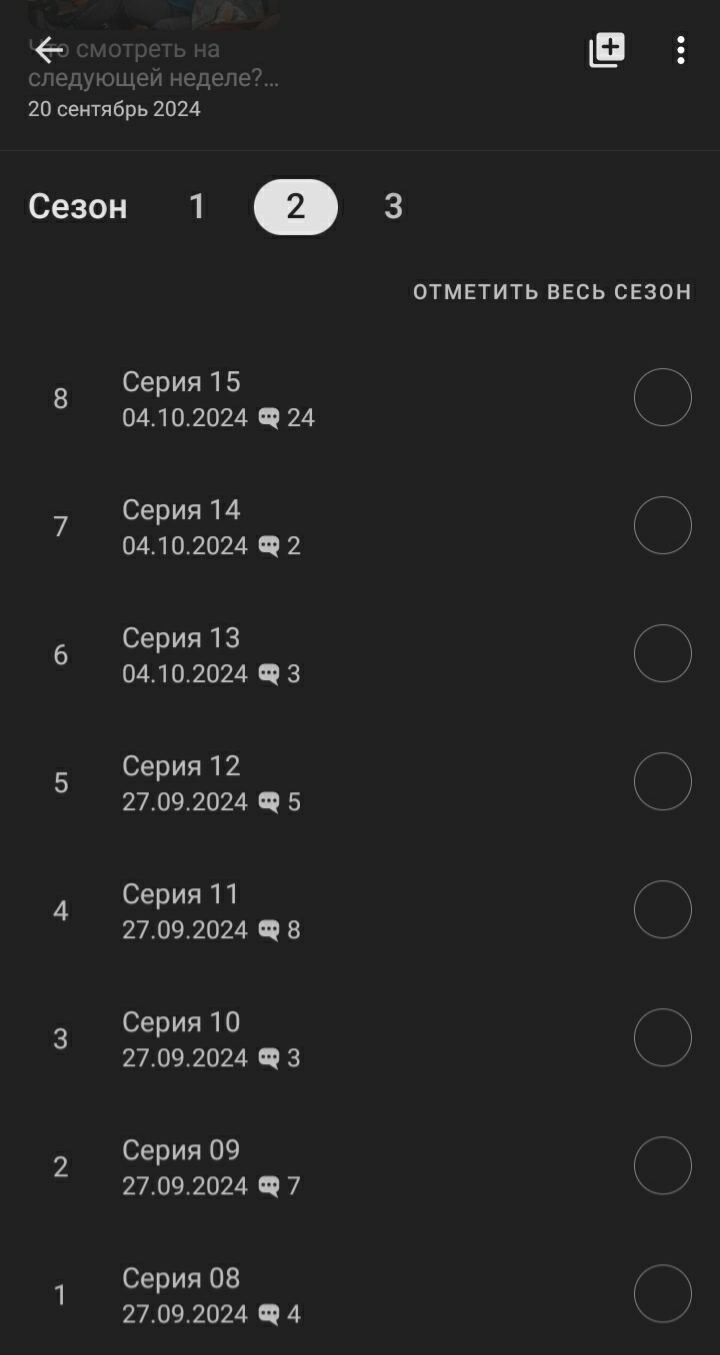Check off Серия 10
Viewport: 720px width, 1355px height.
662,1037
